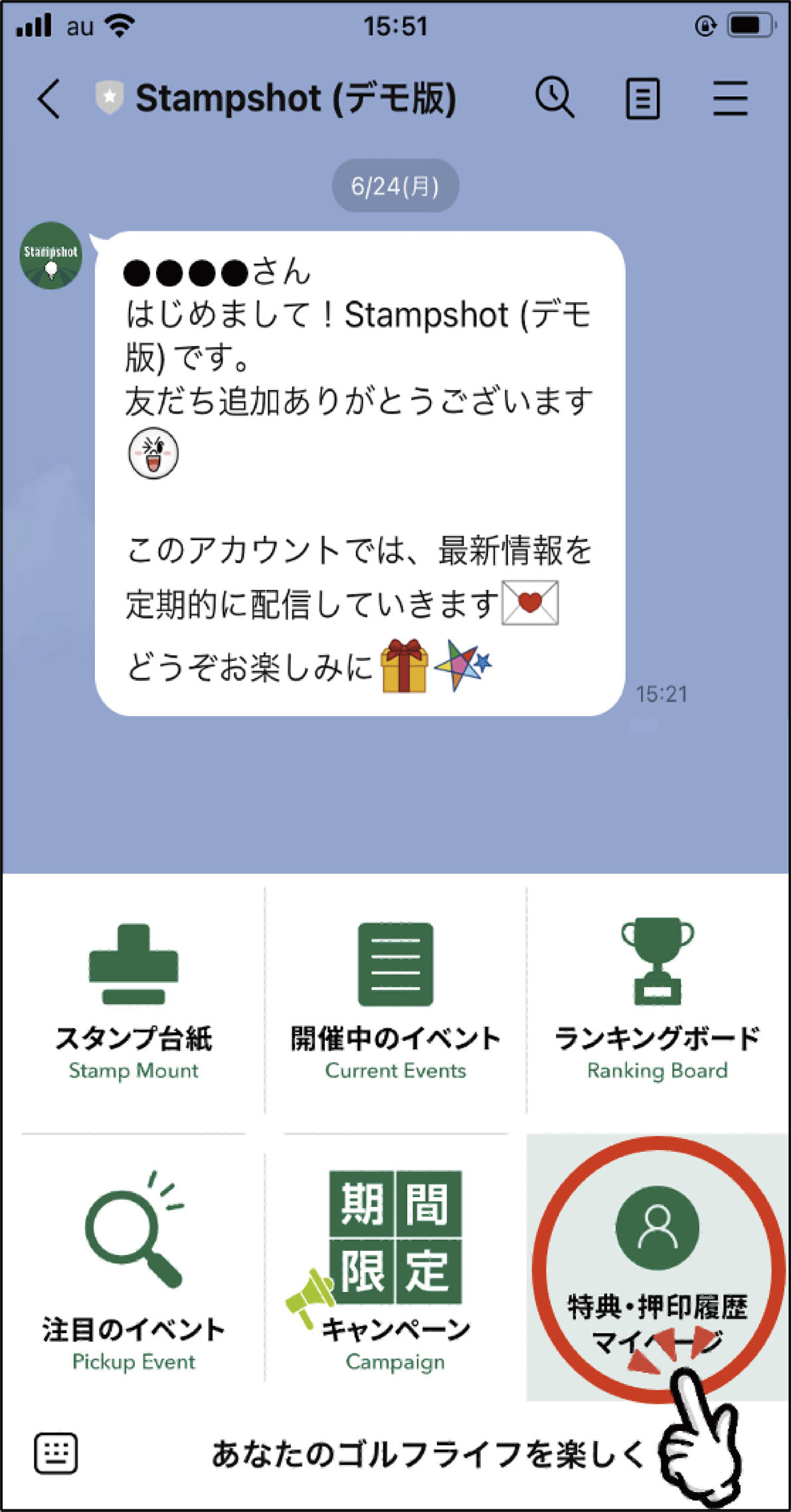Open 期間限定キャンペーン Campaign tile
This screenshot has width=791, height=1512.
(395, 1270)
